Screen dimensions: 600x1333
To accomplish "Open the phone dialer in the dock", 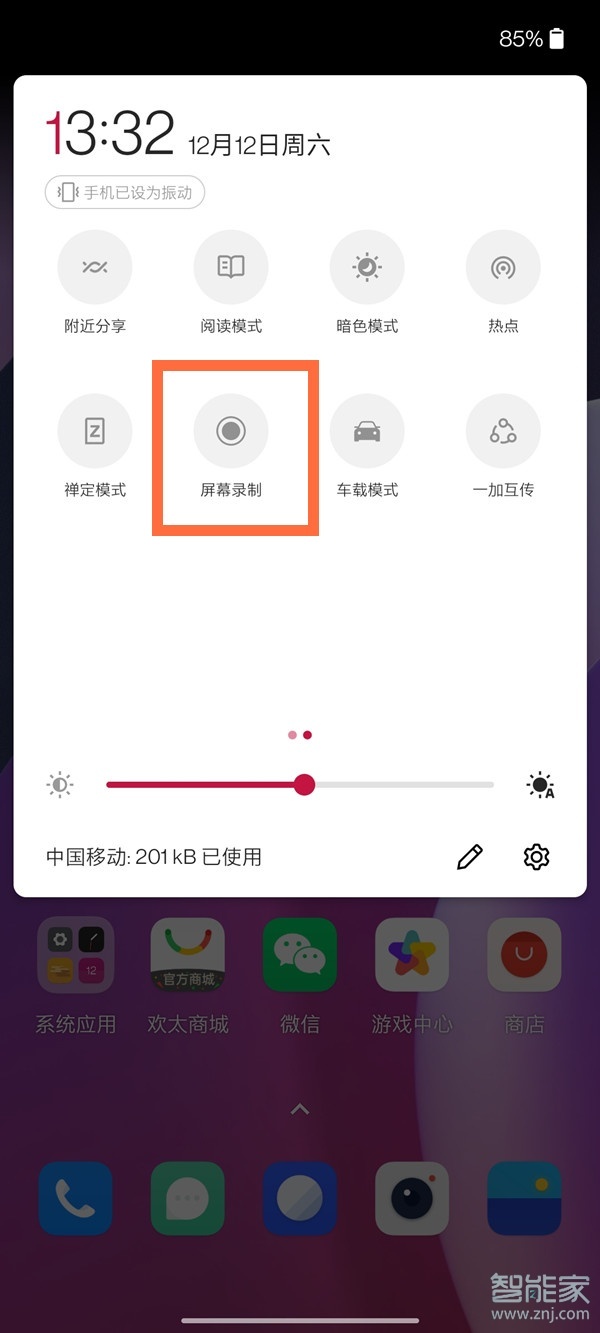I will [76, 1199].
